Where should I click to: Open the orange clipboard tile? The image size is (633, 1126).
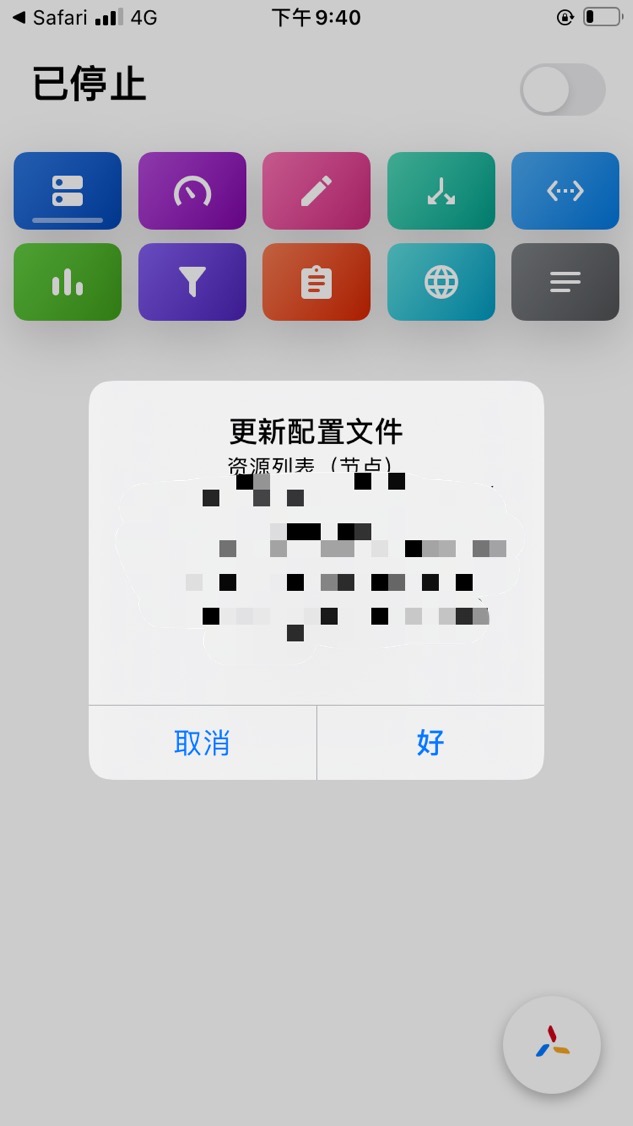[x=316, y=282]
